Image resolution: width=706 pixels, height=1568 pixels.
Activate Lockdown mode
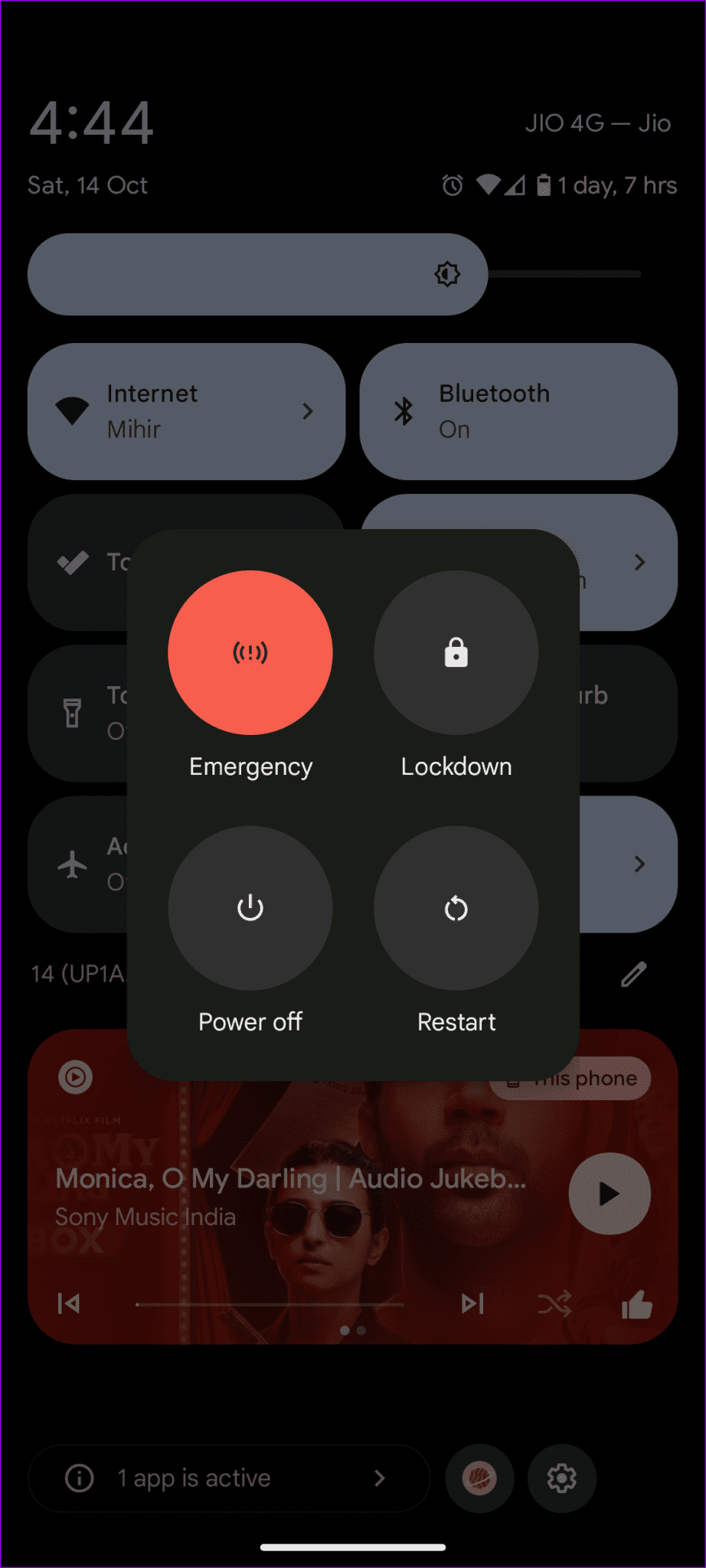coord(455,652)
